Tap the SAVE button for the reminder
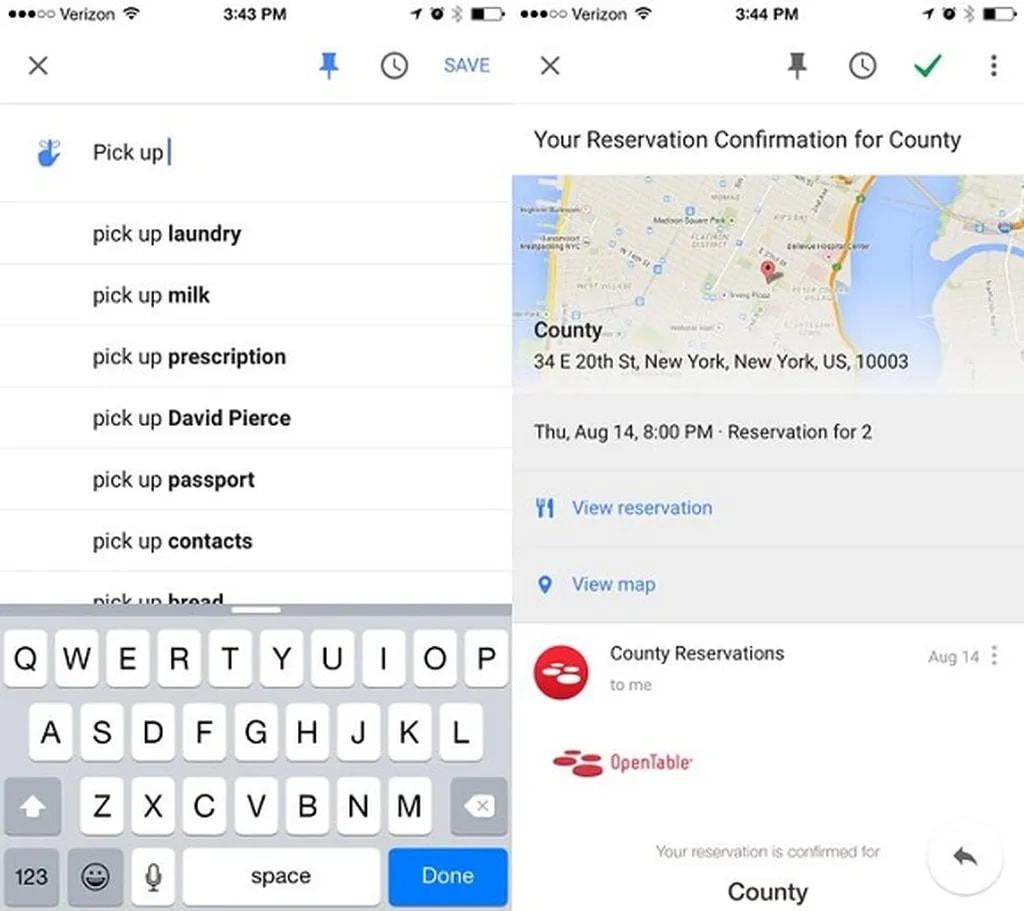1024x911 pixels. [466, 65]
